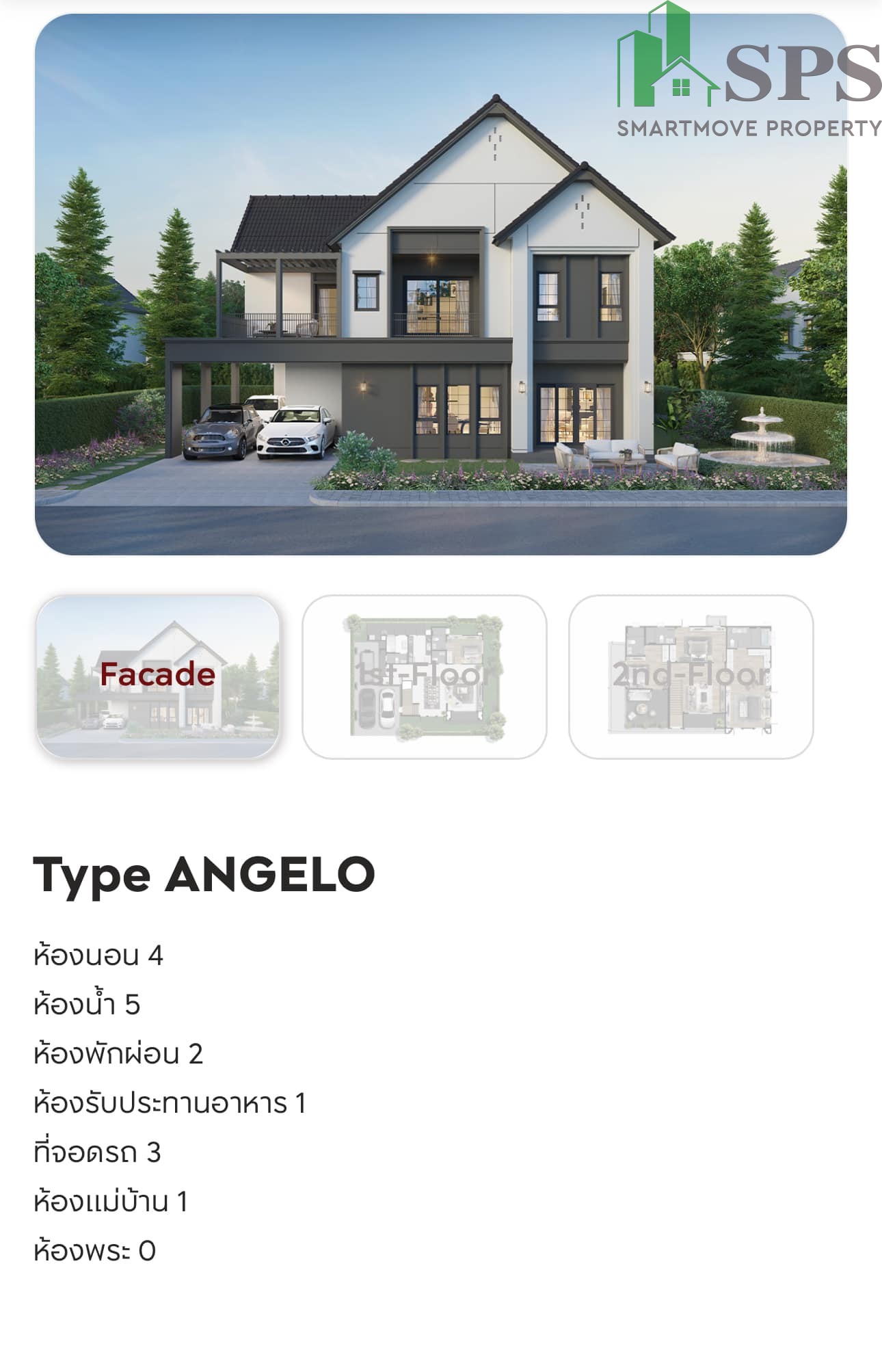Show the 1st-Floor plan
Viewport: 882px width, 1372px height.
click(x=424, y=676)
